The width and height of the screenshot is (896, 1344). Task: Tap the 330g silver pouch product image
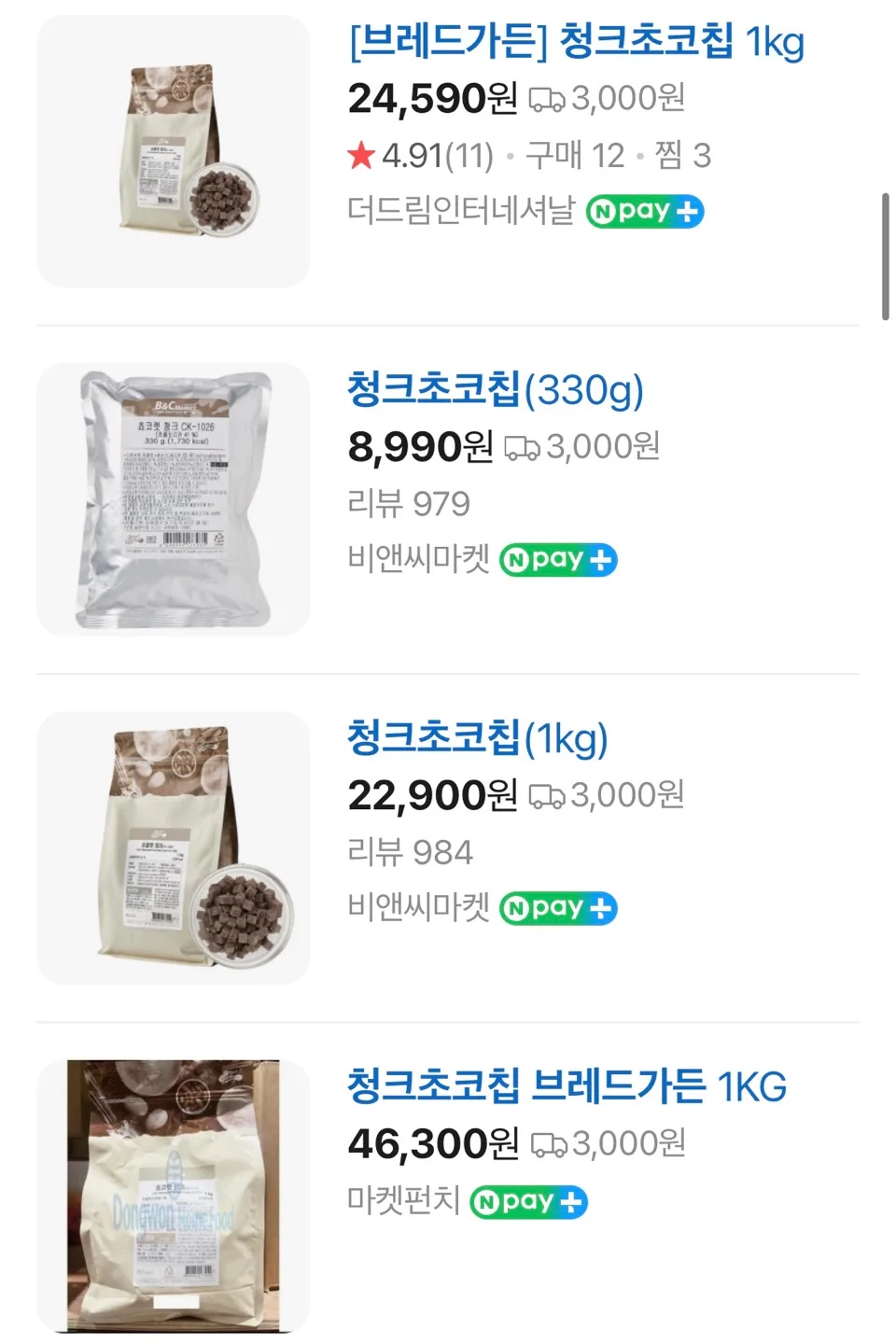point(173,499)
